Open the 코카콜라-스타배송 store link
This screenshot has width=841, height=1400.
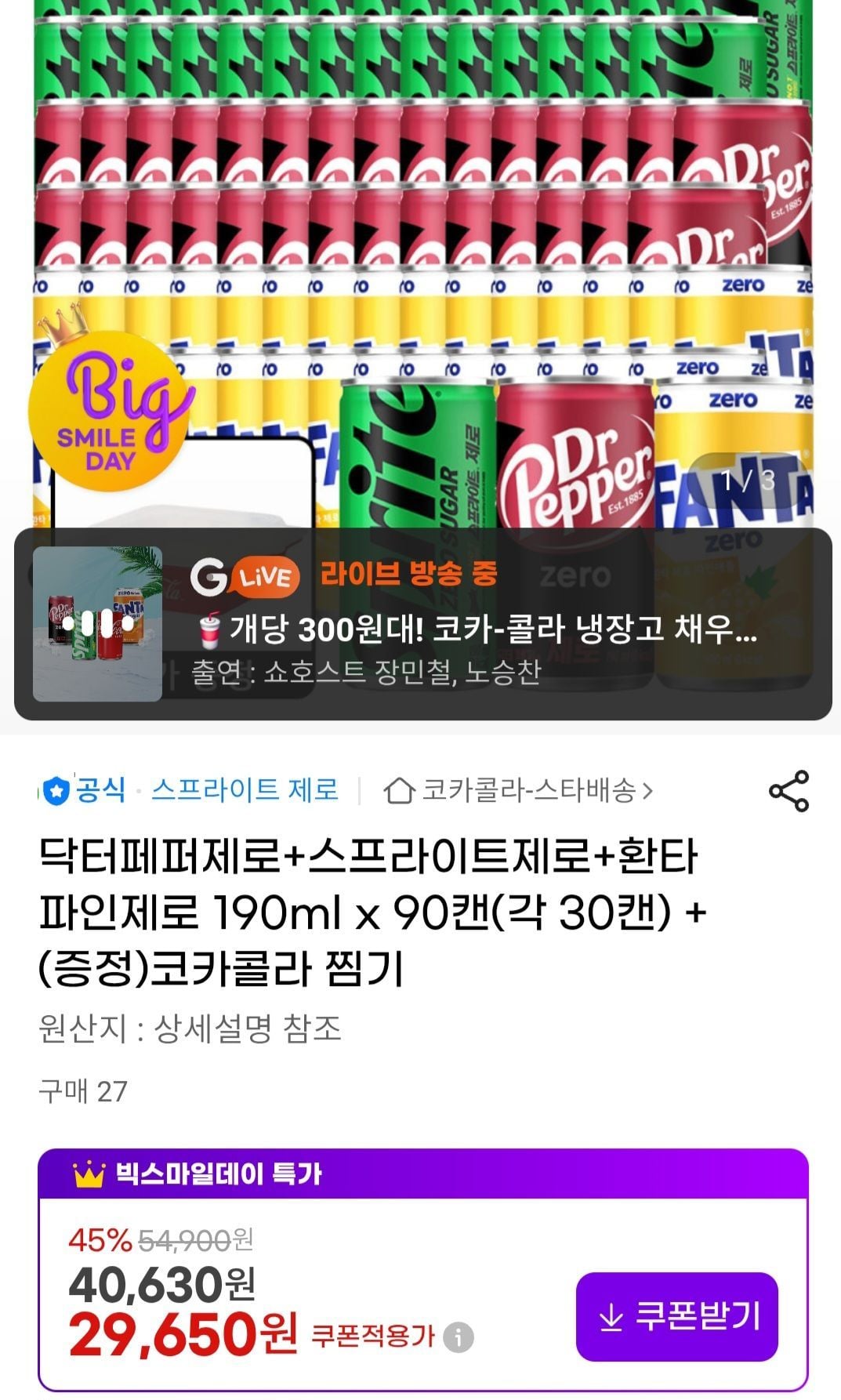[518, 790]
